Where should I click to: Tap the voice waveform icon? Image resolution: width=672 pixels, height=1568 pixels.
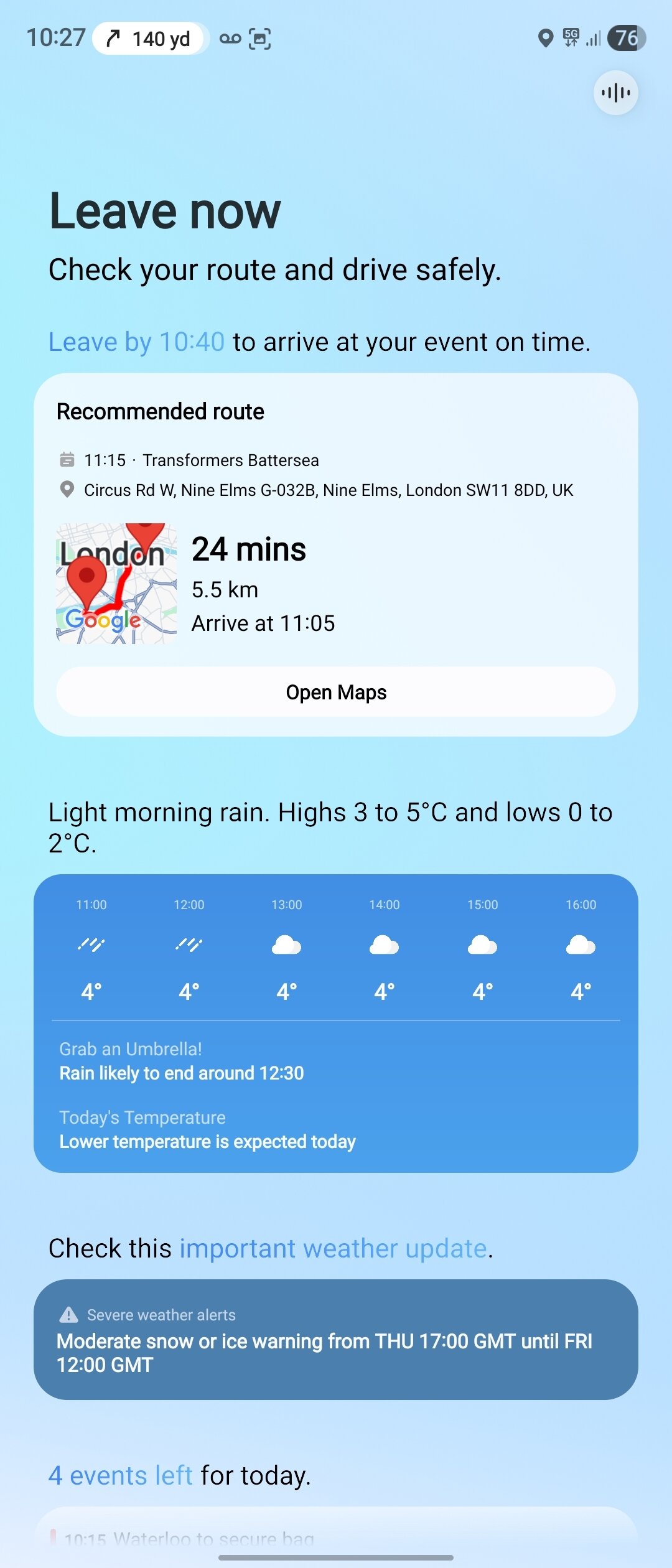(615, 93)
